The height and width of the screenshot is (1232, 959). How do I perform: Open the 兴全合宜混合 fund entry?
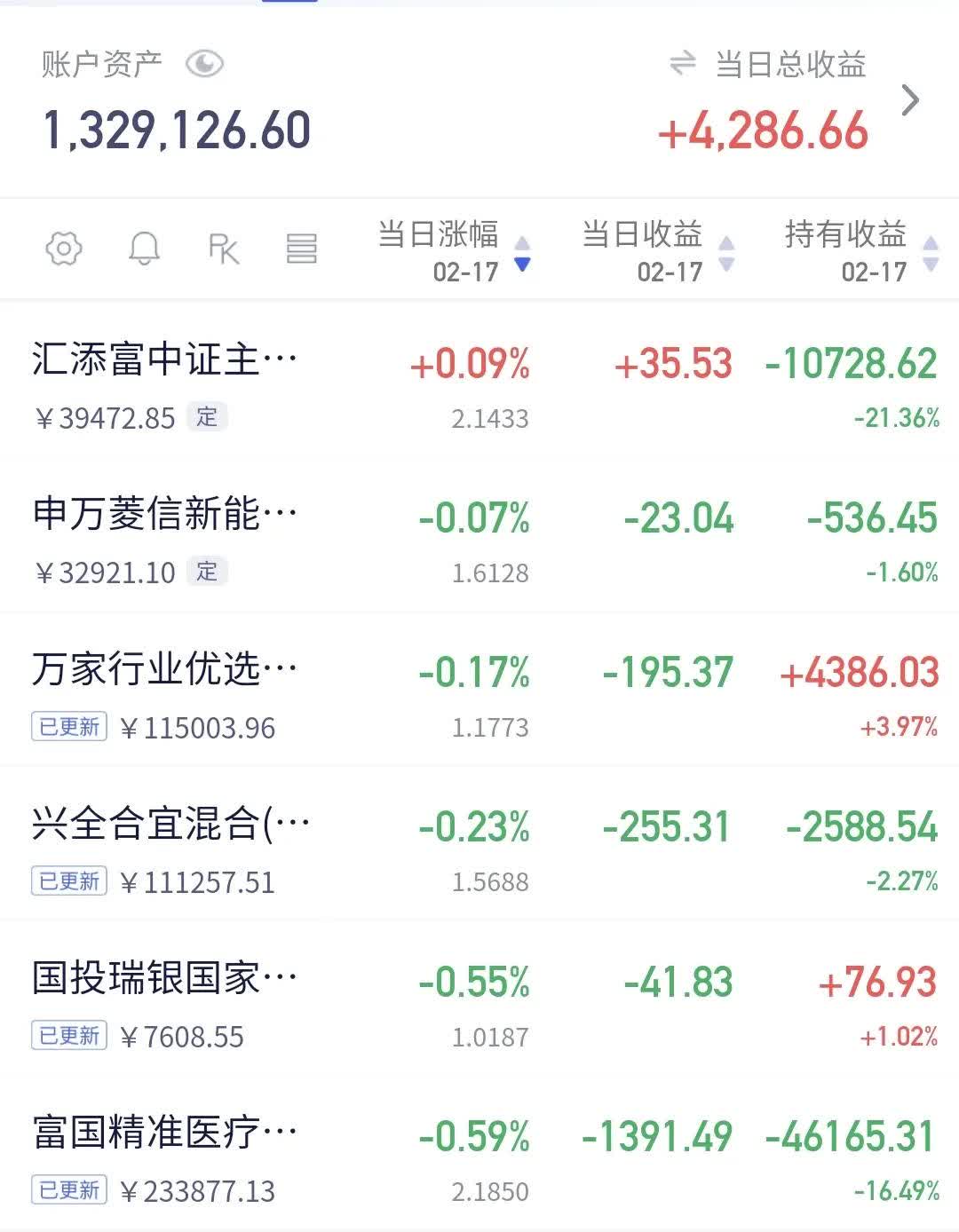167,824
